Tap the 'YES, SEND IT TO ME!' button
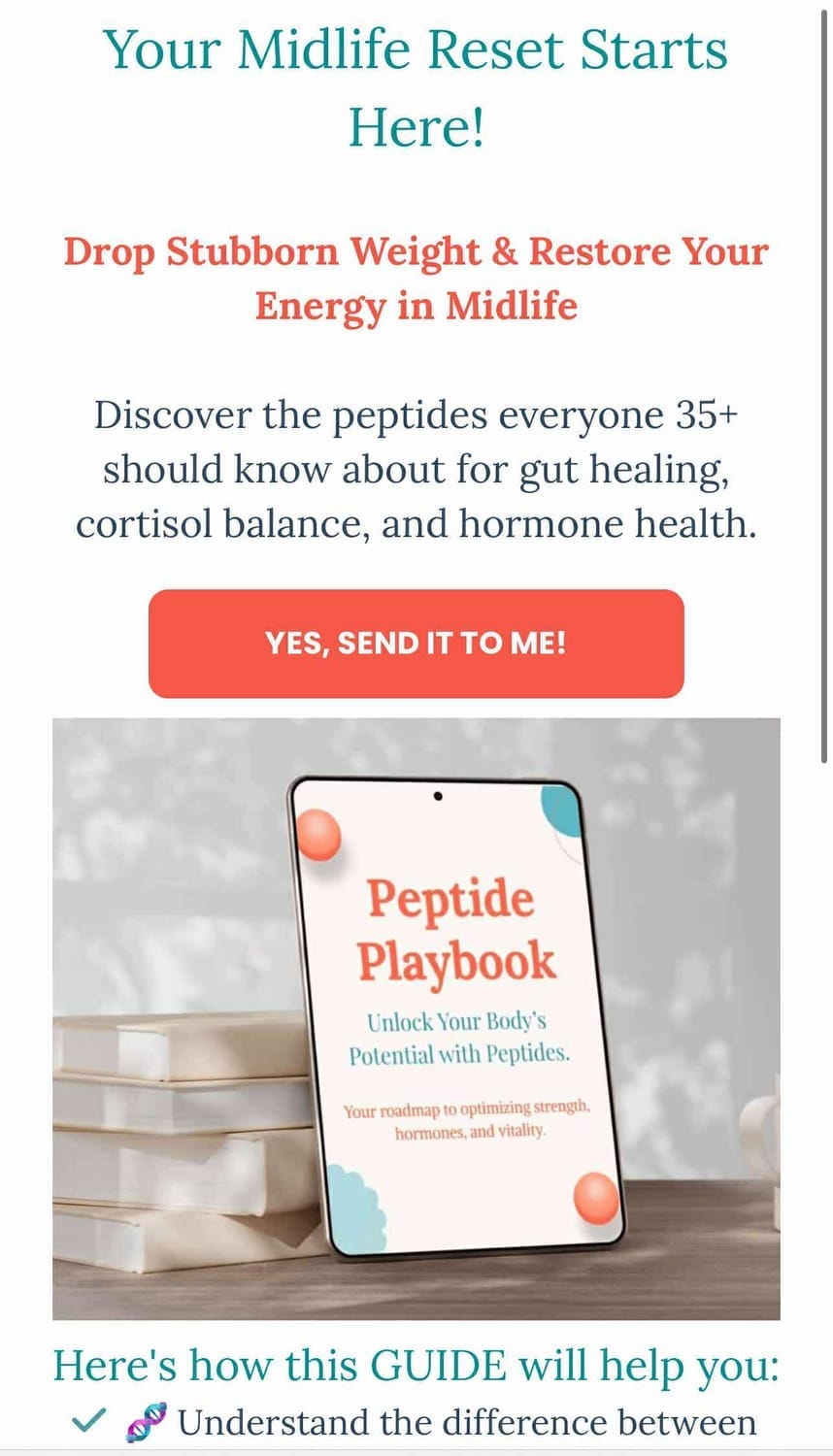833x1456 pixels. coord(416,643)
